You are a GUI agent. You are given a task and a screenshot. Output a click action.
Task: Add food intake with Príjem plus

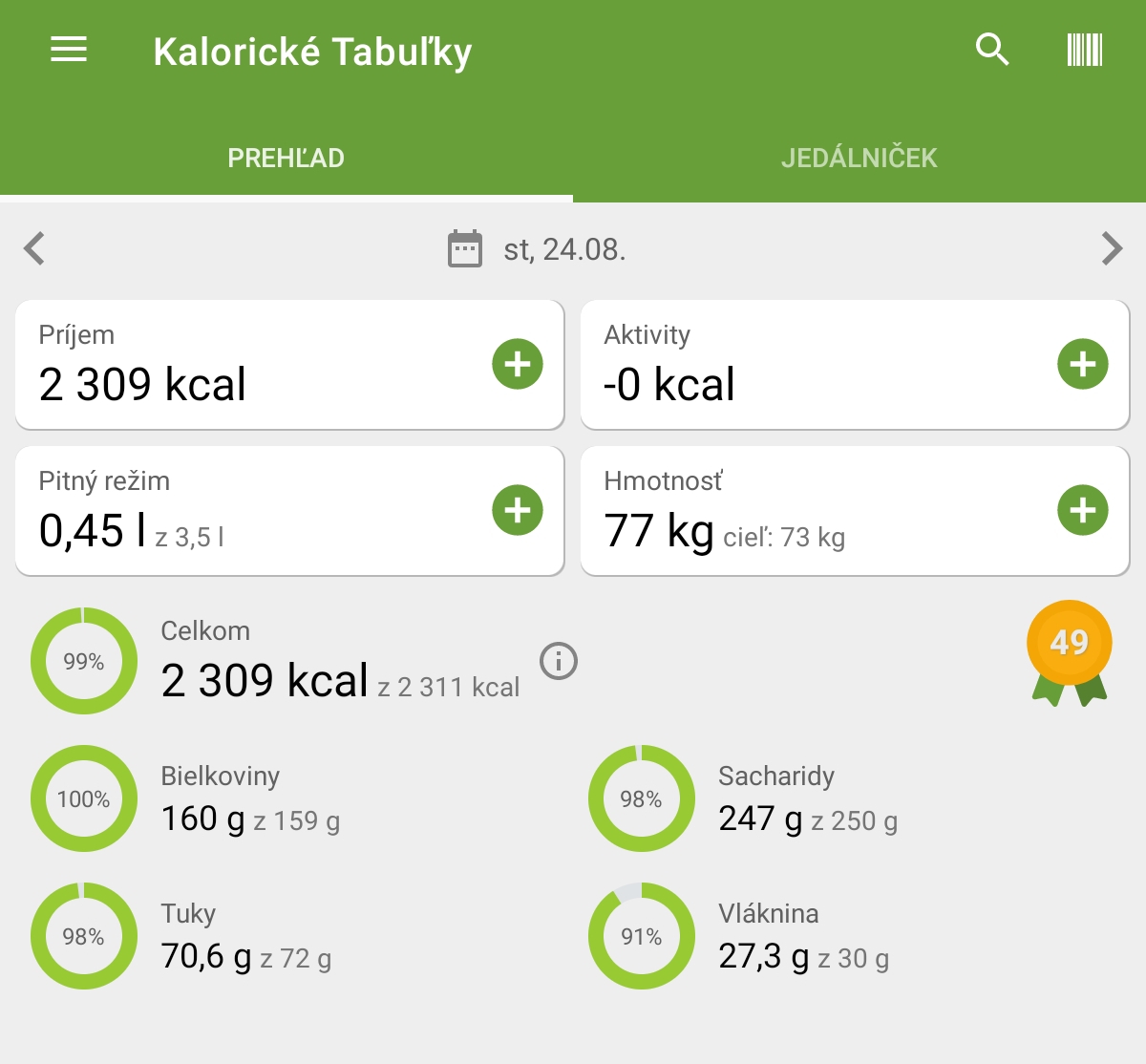[518, 364]
